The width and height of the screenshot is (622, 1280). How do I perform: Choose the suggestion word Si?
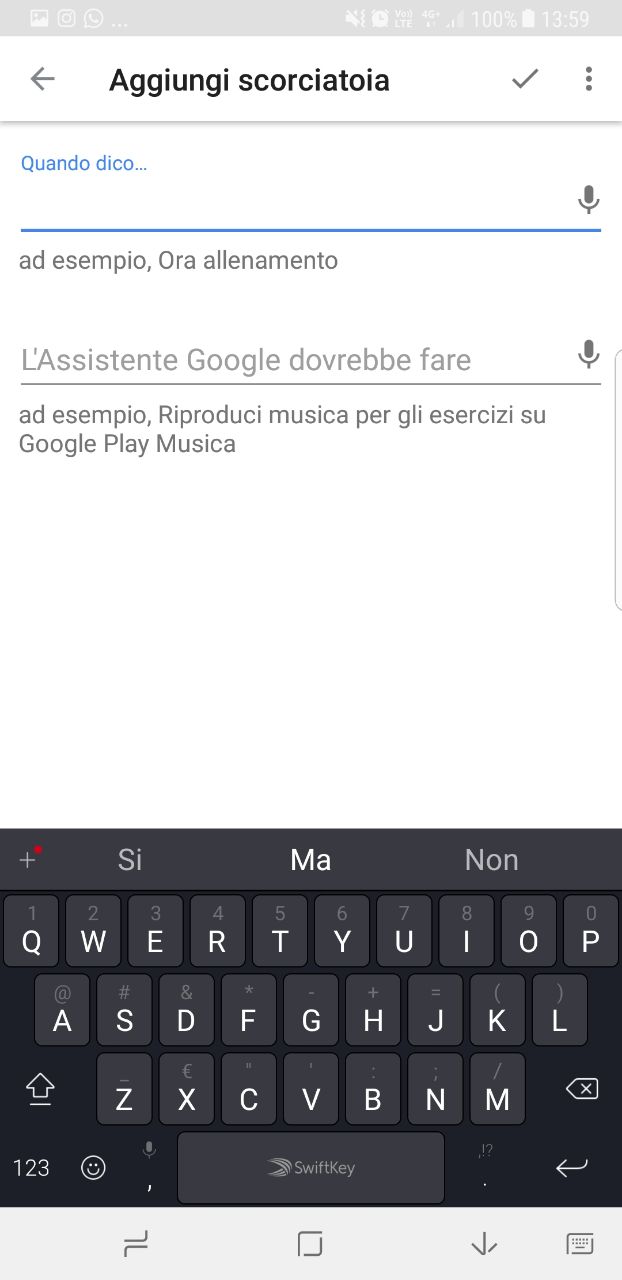pyautogui.click(x=130, y=859)
